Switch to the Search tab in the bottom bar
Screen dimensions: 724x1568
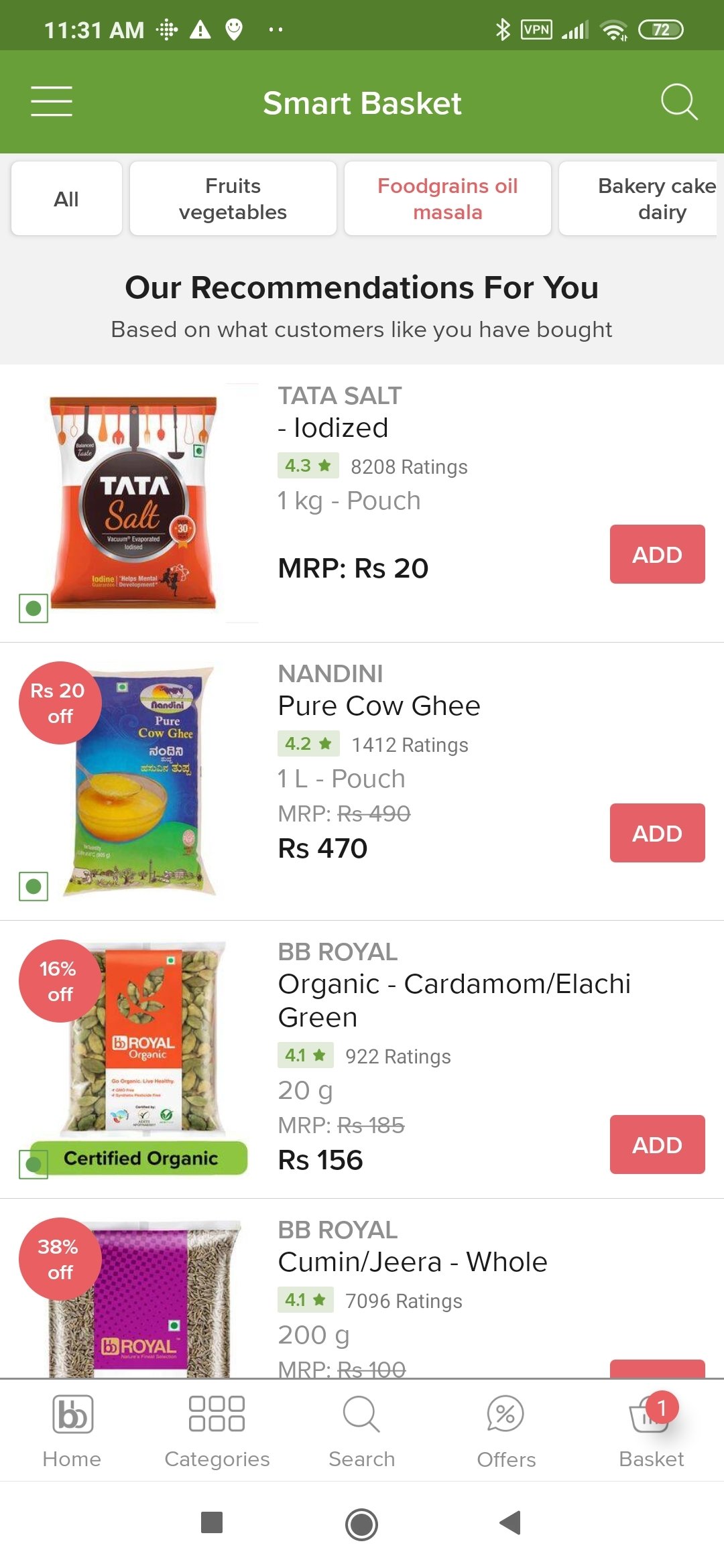click(362, 1431)
